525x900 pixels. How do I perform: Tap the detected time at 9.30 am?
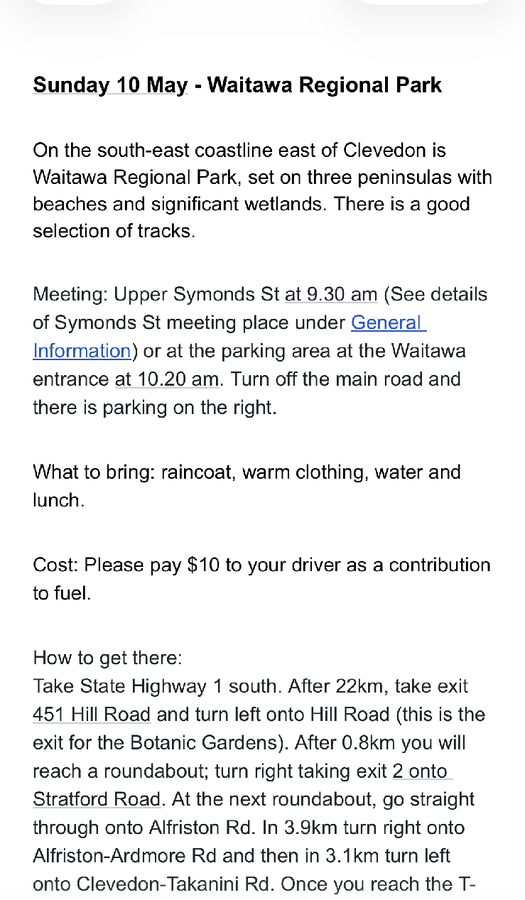click(331, 294)
